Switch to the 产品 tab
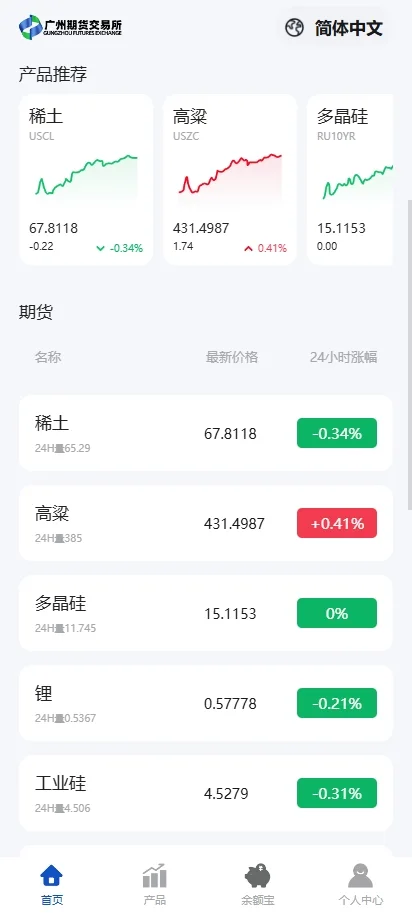 [155, 885]
